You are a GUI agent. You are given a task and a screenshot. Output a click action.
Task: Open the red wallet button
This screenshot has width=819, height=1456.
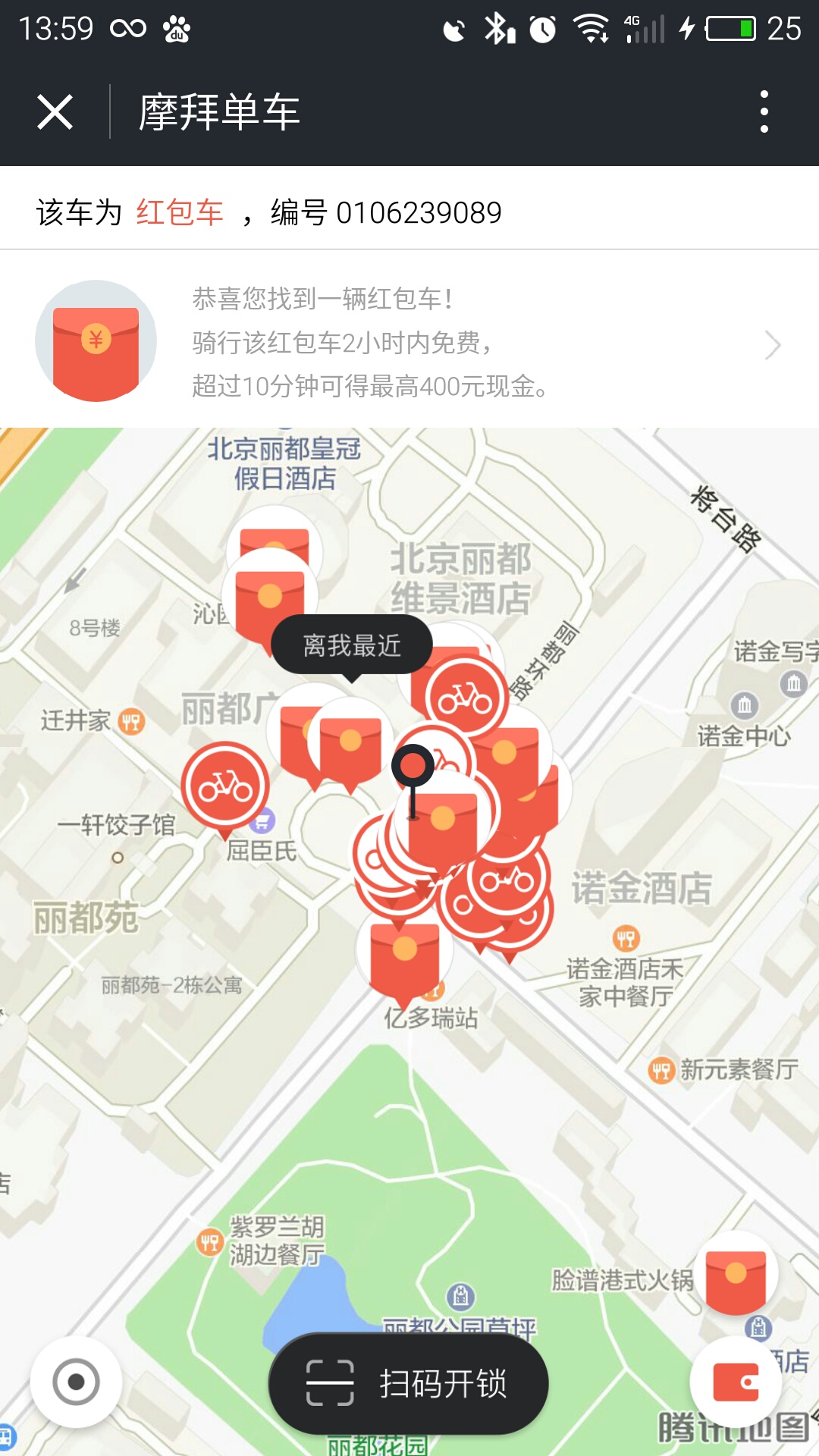pos(735,1382)
